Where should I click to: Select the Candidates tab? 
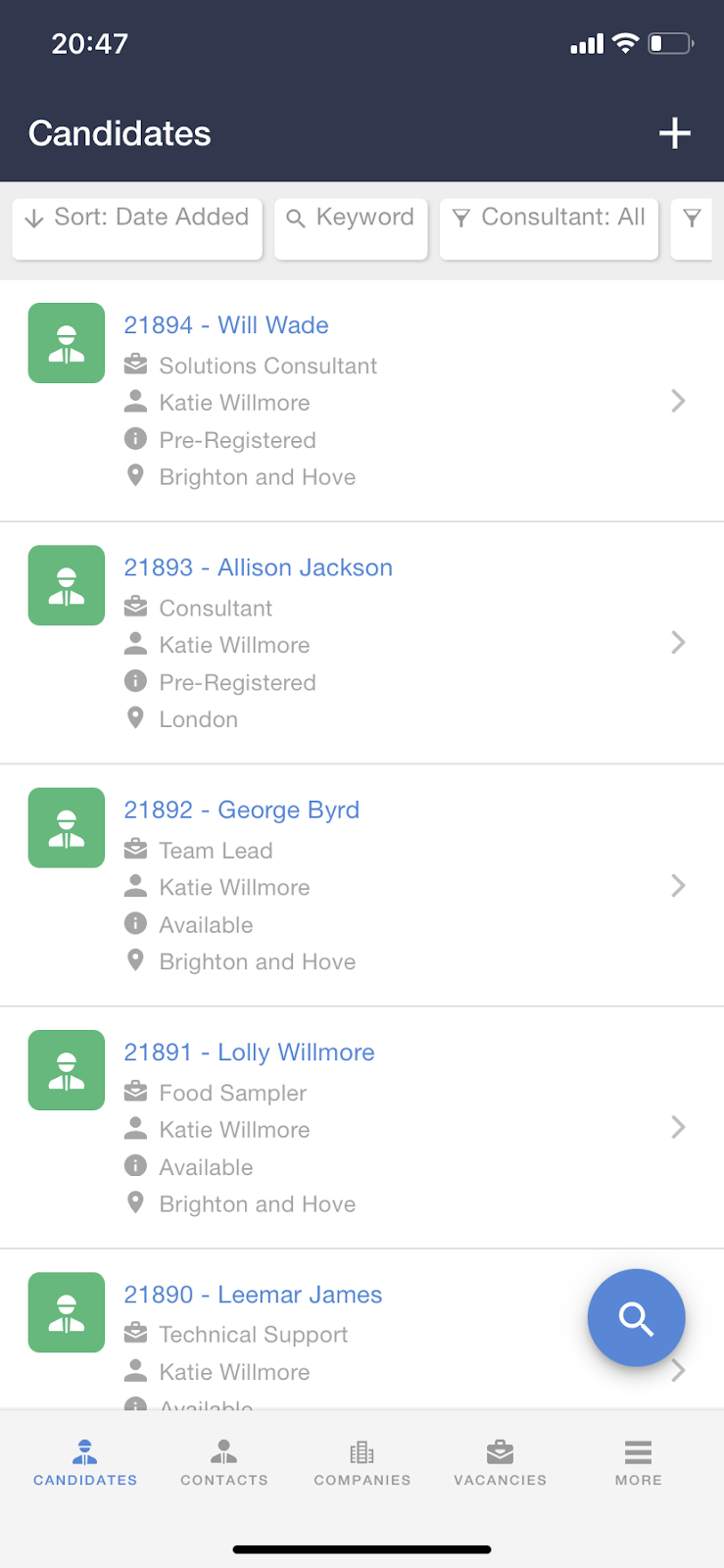pos(85,1462)
